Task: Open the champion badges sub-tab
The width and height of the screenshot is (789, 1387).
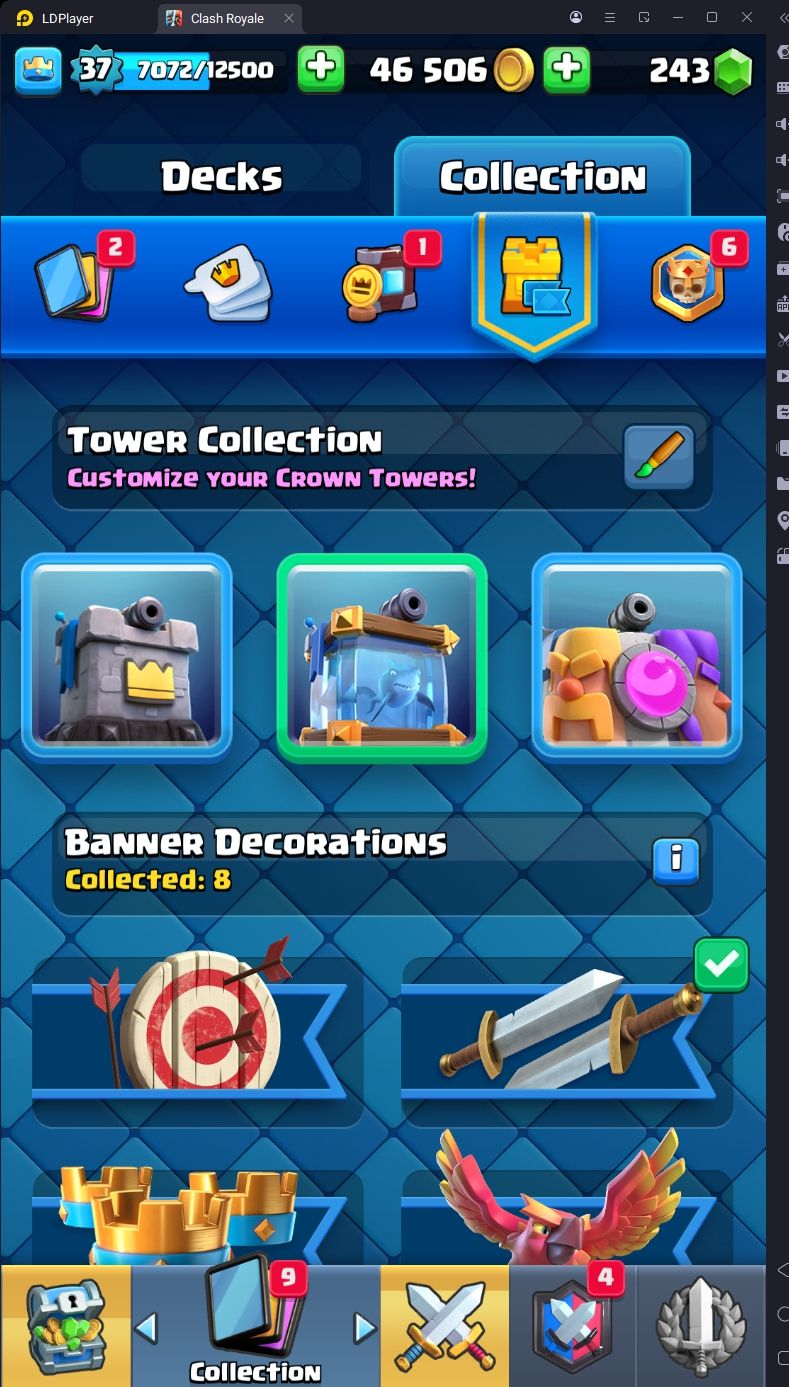Action: (x=687, y=283)
